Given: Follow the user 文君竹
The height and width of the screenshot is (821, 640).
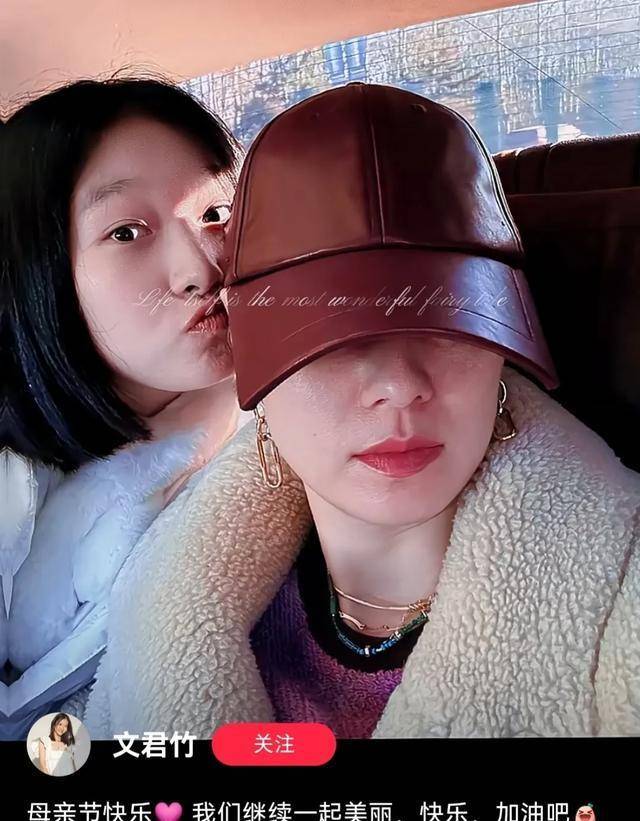Looking at the screenshot, I should [273, 745].
